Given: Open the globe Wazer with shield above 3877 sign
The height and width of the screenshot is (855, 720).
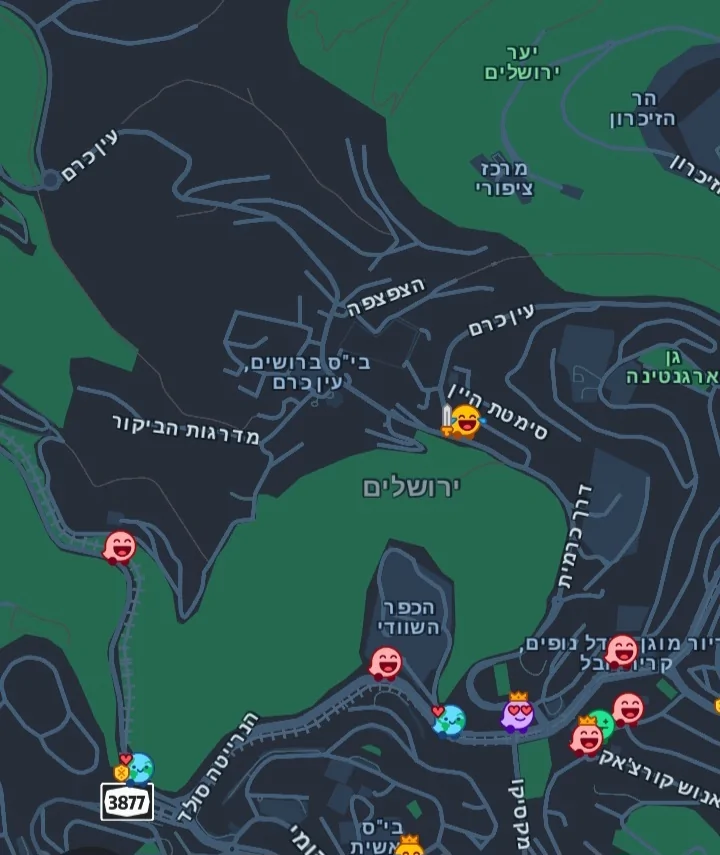Looking at the screenshot, I should 138,768.
